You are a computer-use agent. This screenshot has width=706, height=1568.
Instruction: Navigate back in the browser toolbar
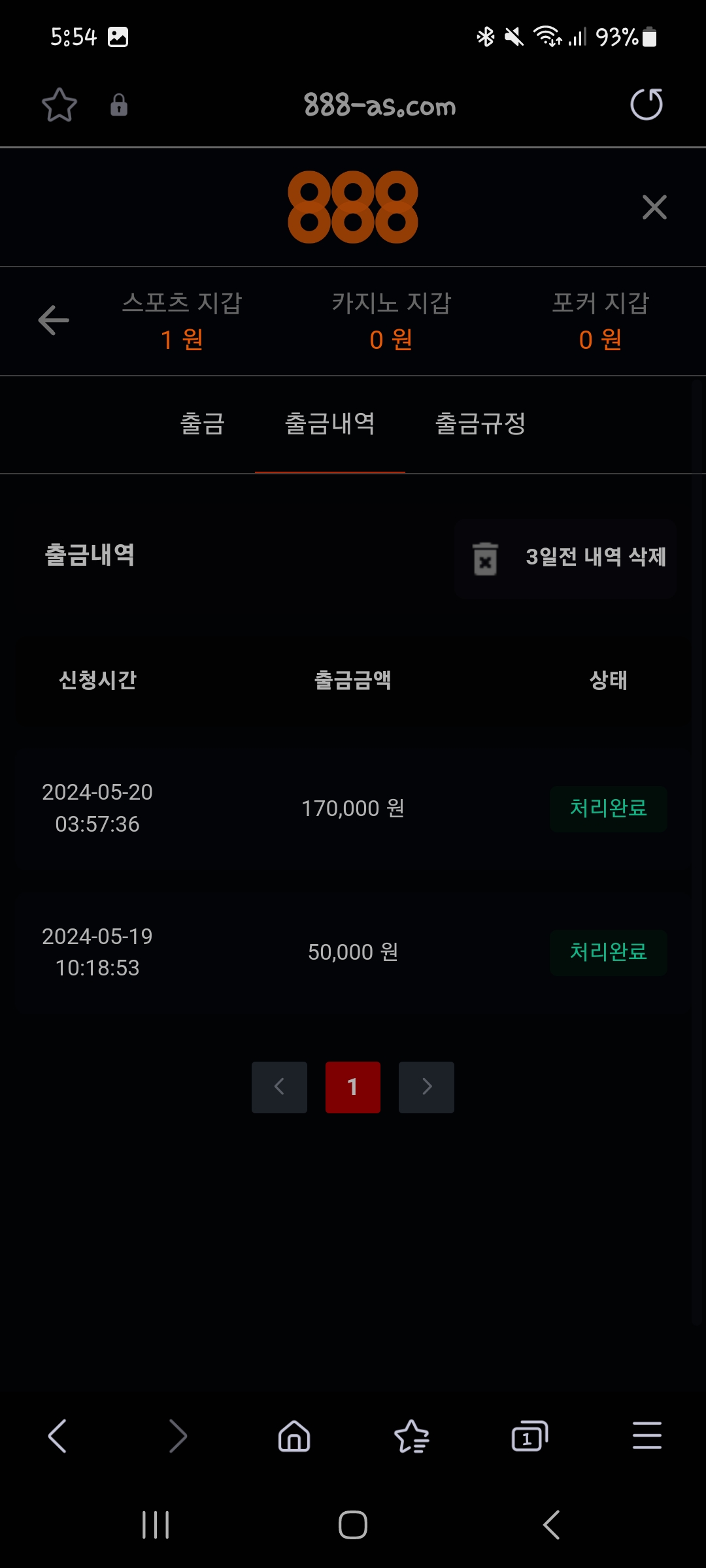coord(58,1436)
